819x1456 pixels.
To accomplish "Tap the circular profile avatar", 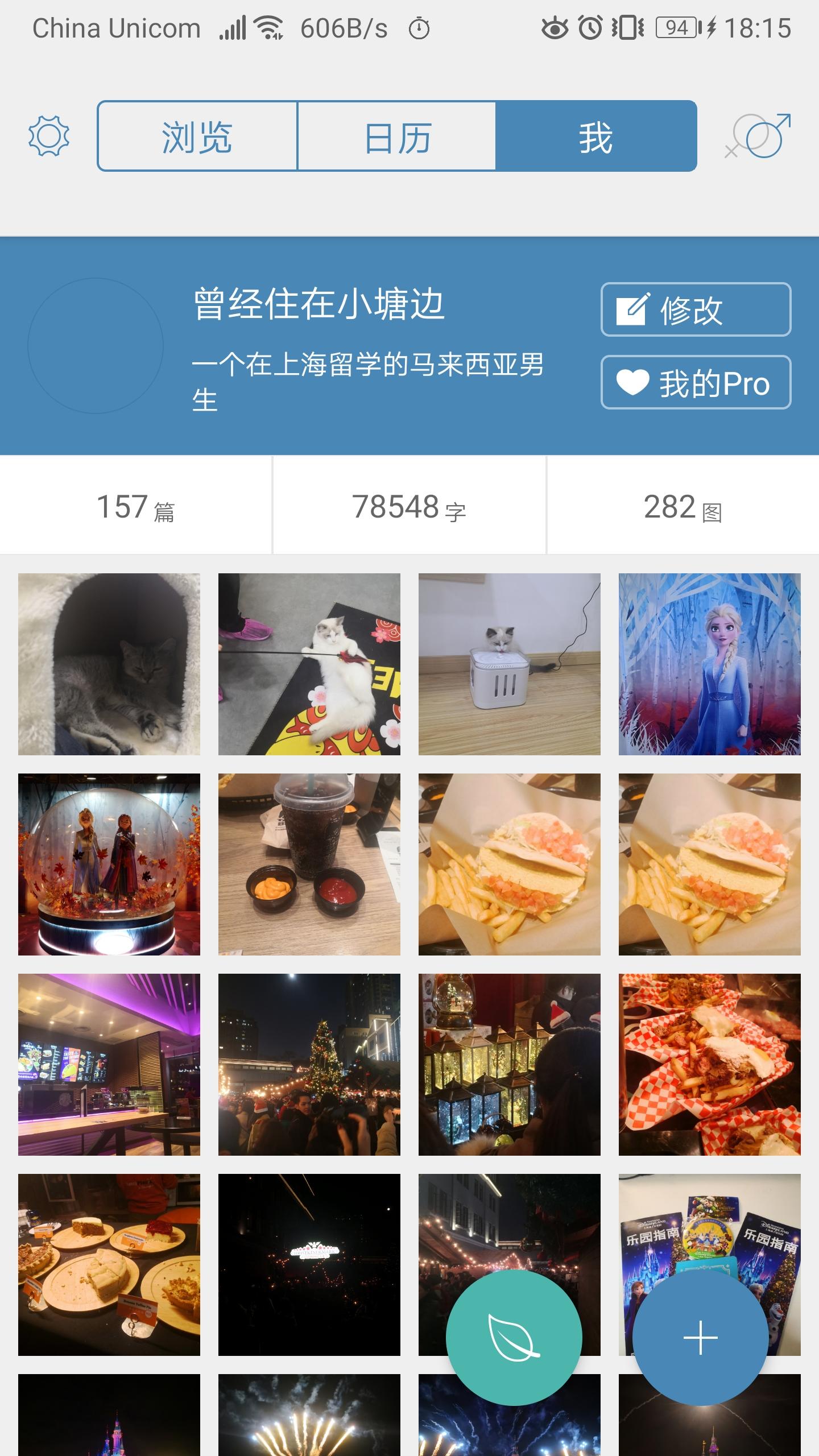I will pyautogui.click(x=96, y=345).
